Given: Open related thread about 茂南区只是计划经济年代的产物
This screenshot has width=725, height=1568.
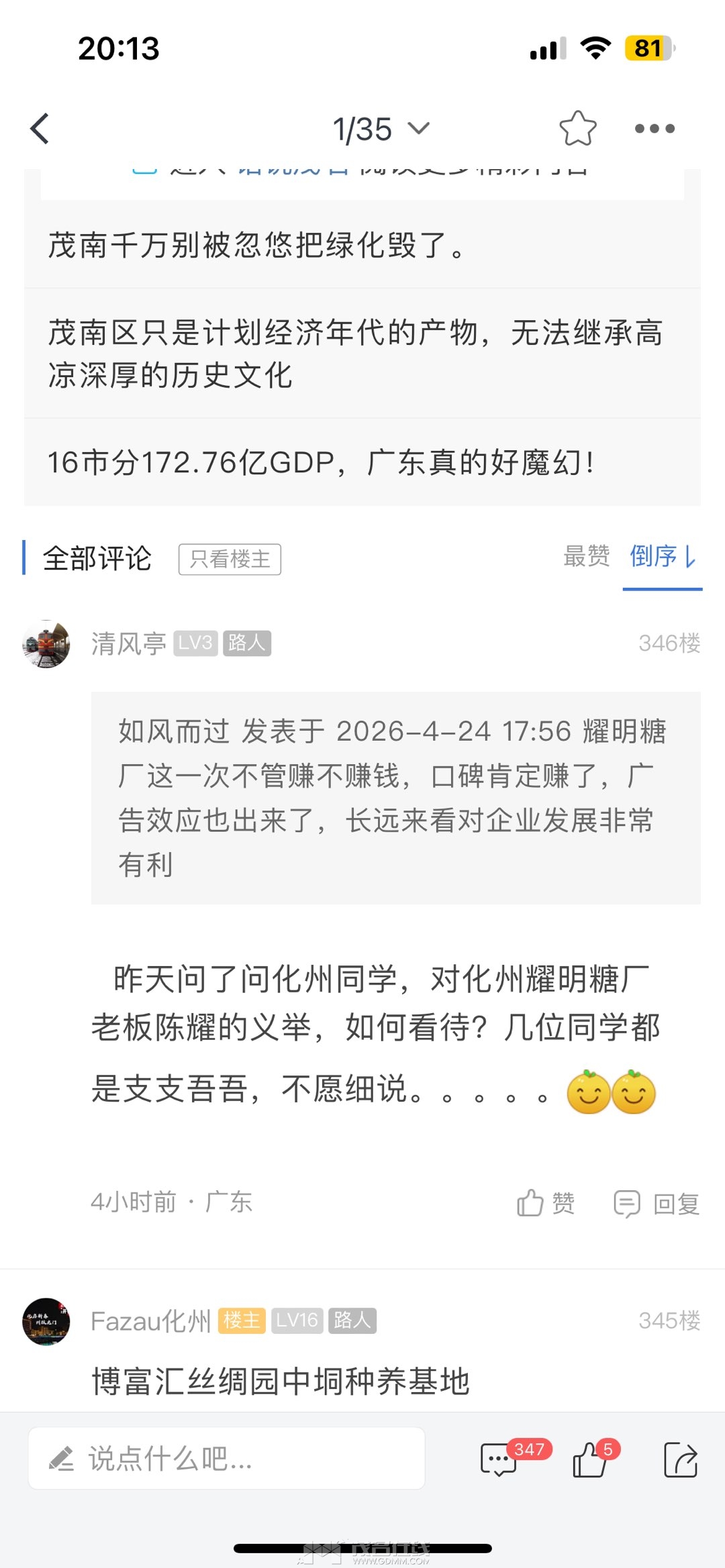Looking at the screenshot, I should click(356, 354).
